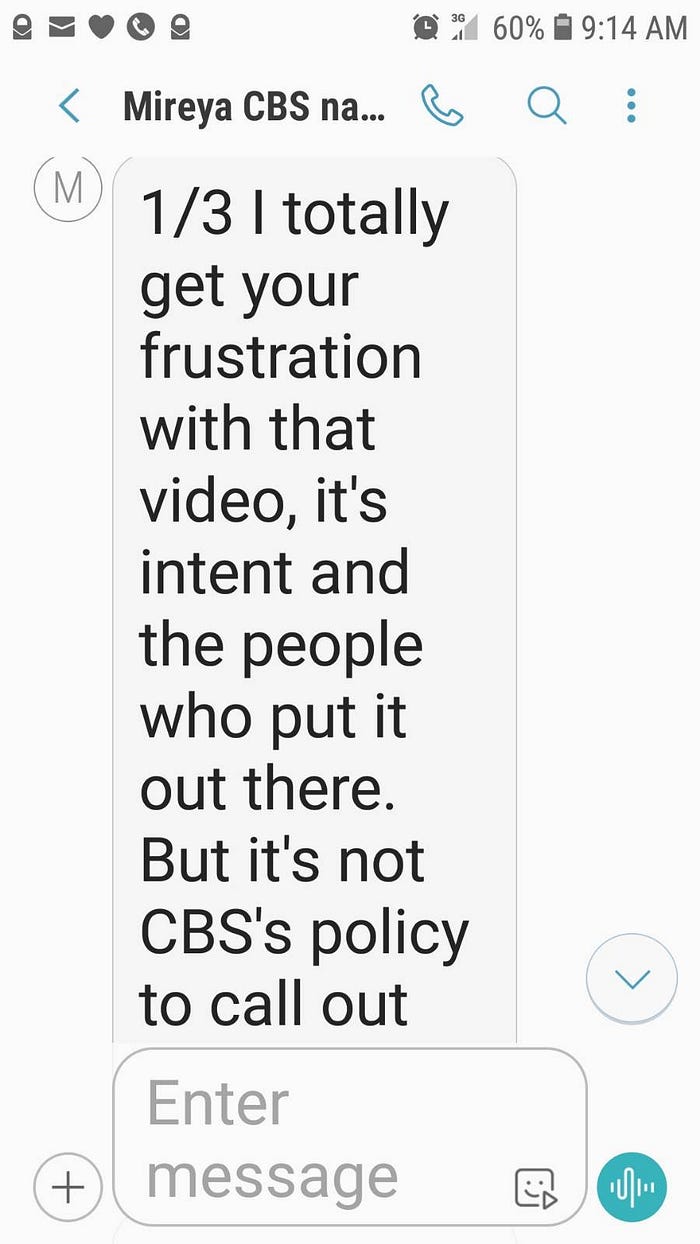This screenshot has height=1244, width=700.
Task: Record a voice message
Action: 631,1187
